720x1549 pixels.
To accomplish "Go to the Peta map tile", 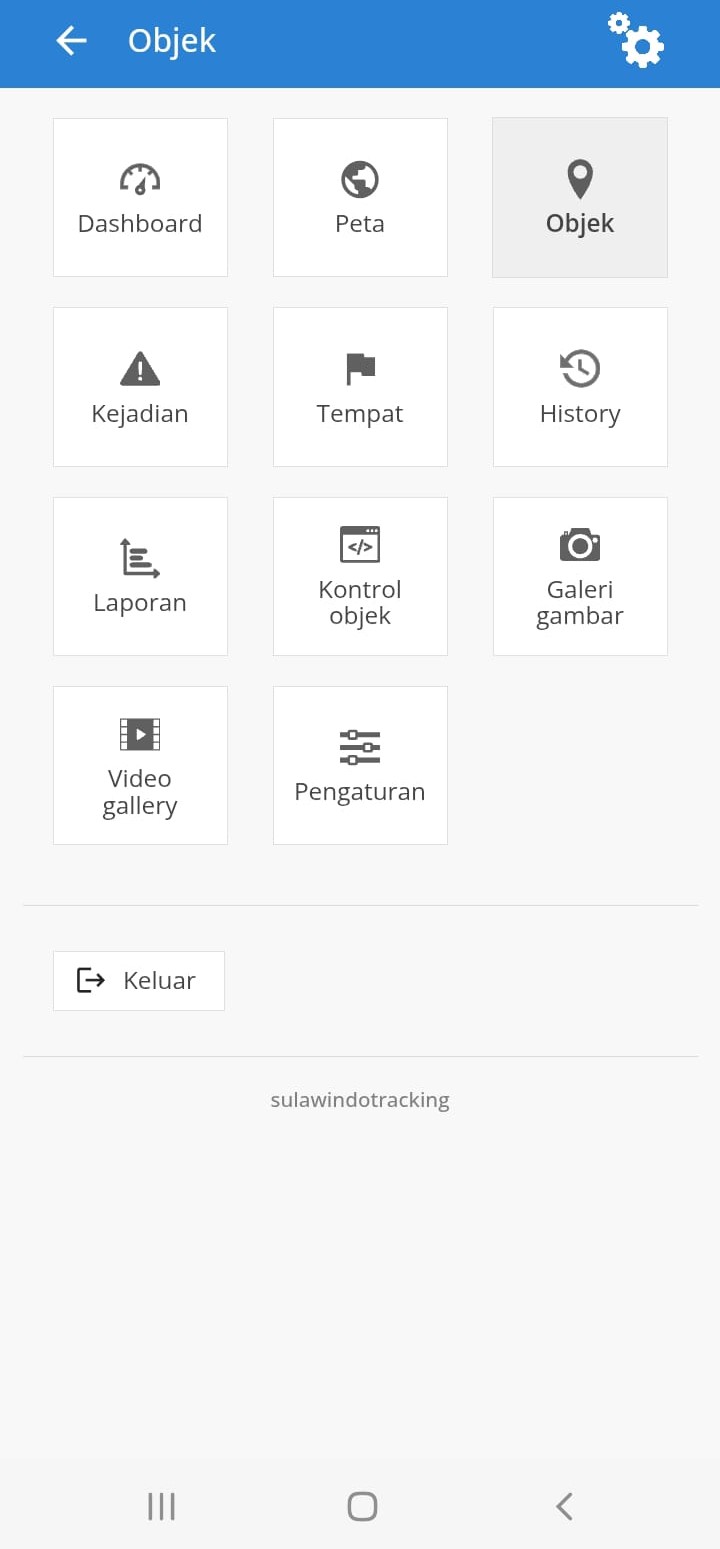I will click(360, 197).
